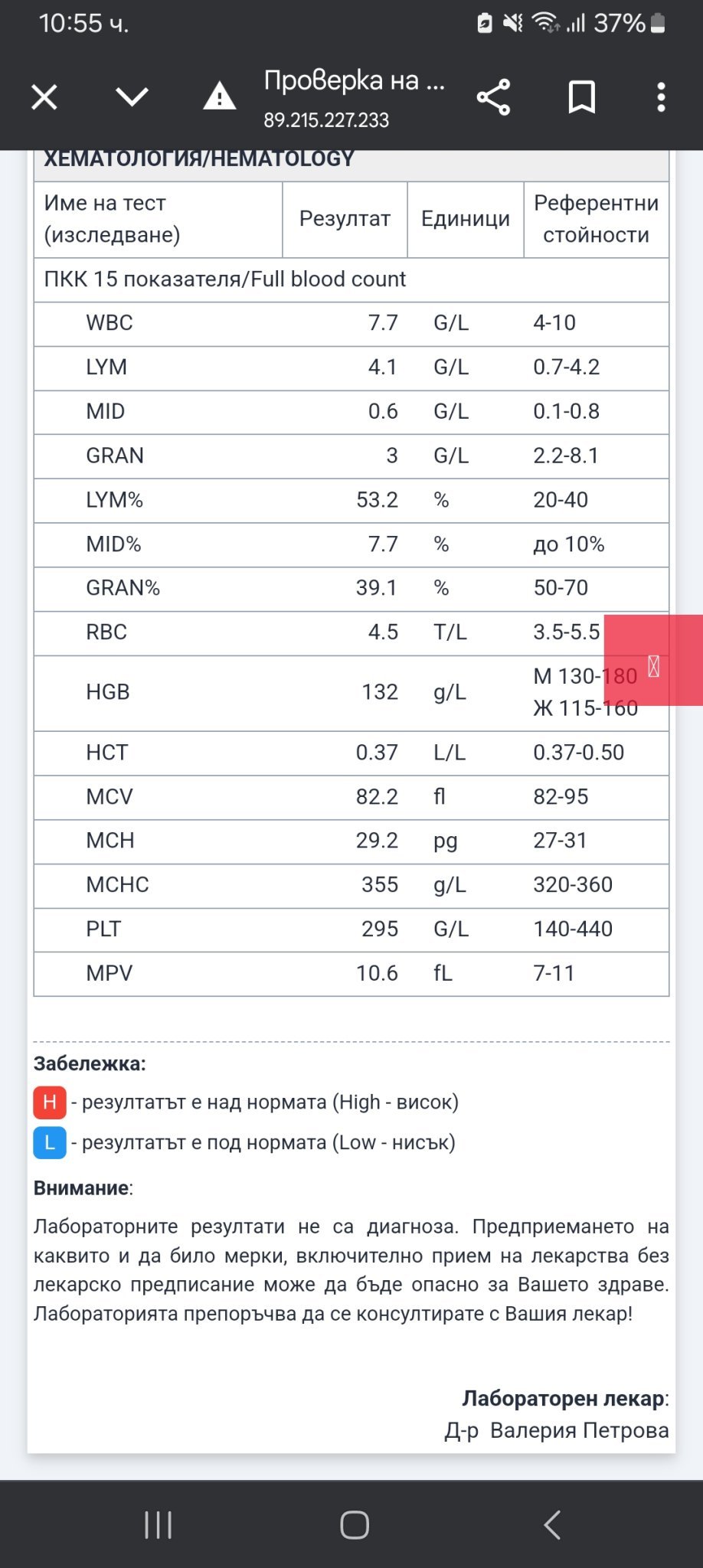The height and width of the screenshot is (1568, 703).
Task: Expand the down-arrow menu in the toolbar
Action: [x=132, y=97]
